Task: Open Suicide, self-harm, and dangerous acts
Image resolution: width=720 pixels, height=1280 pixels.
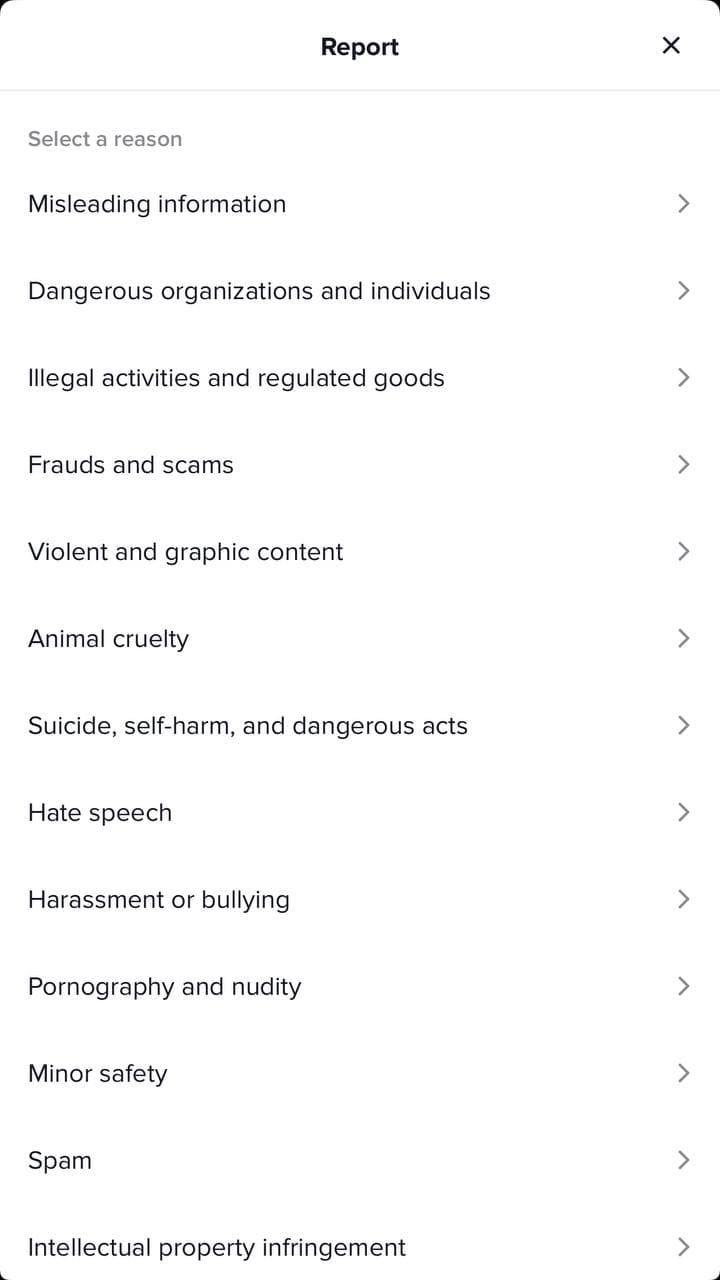Action: pos(360,726)
